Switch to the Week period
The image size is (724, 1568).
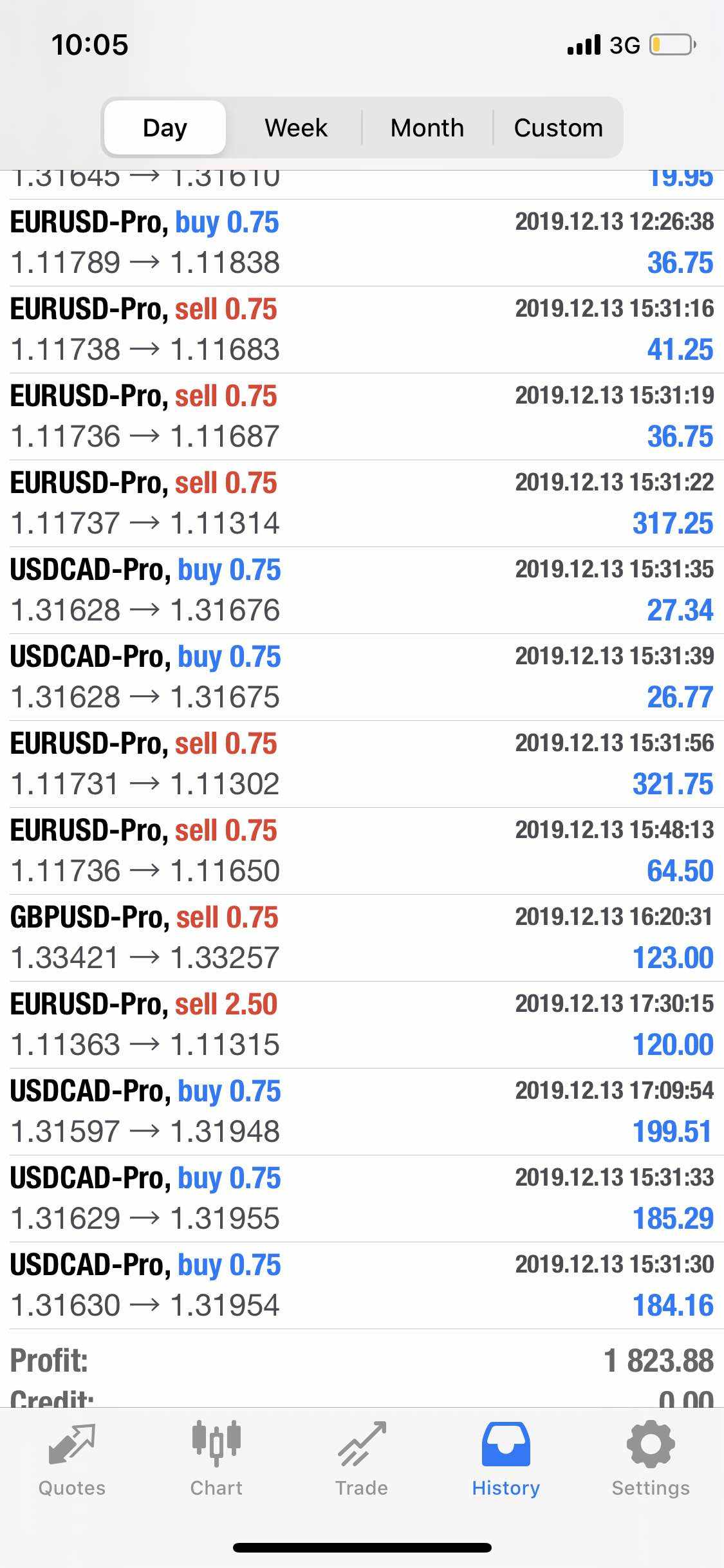coord(295,127)
